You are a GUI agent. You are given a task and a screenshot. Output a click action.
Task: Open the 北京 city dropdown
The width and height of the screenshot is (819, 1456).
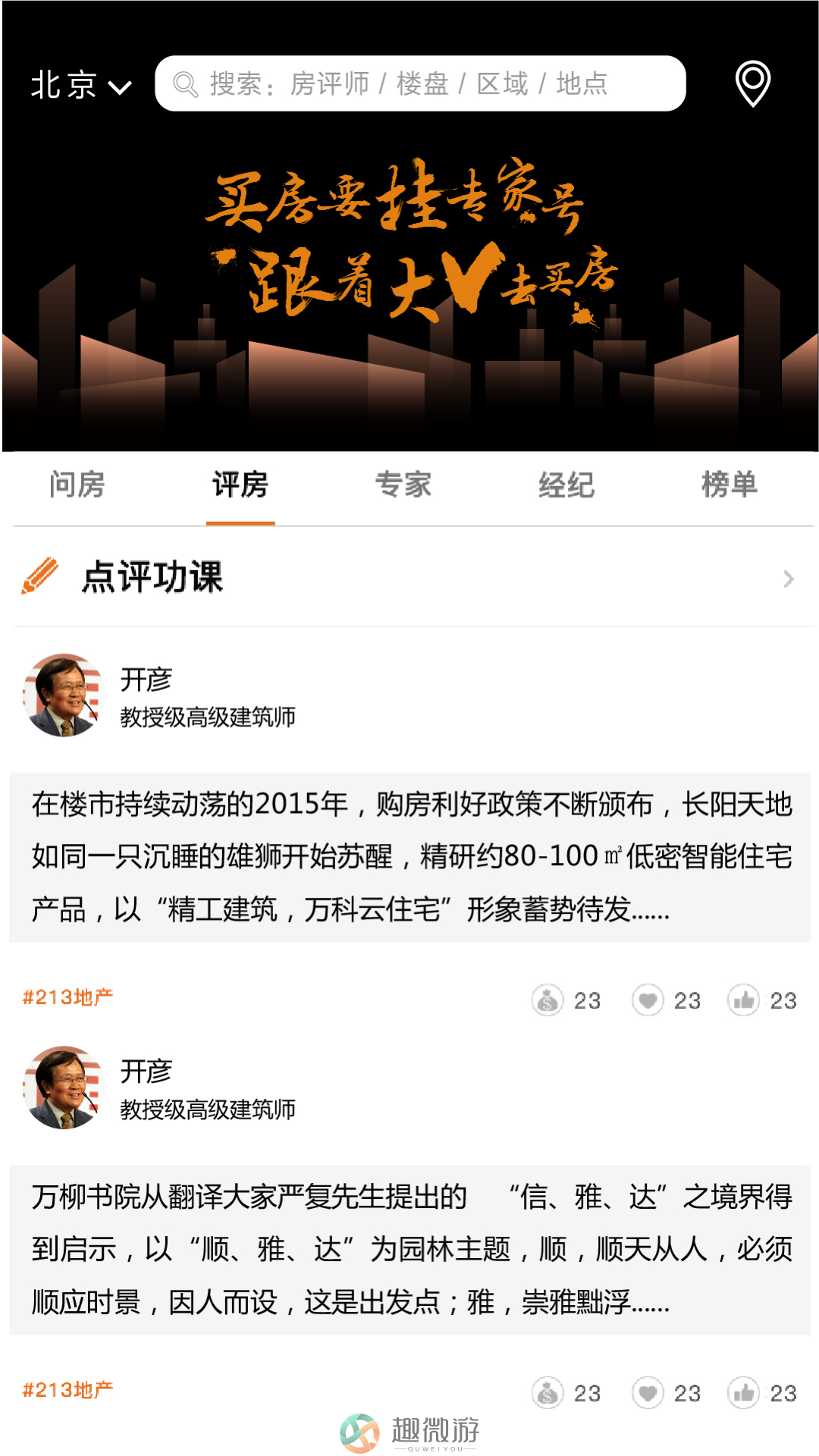click(80, 85)
